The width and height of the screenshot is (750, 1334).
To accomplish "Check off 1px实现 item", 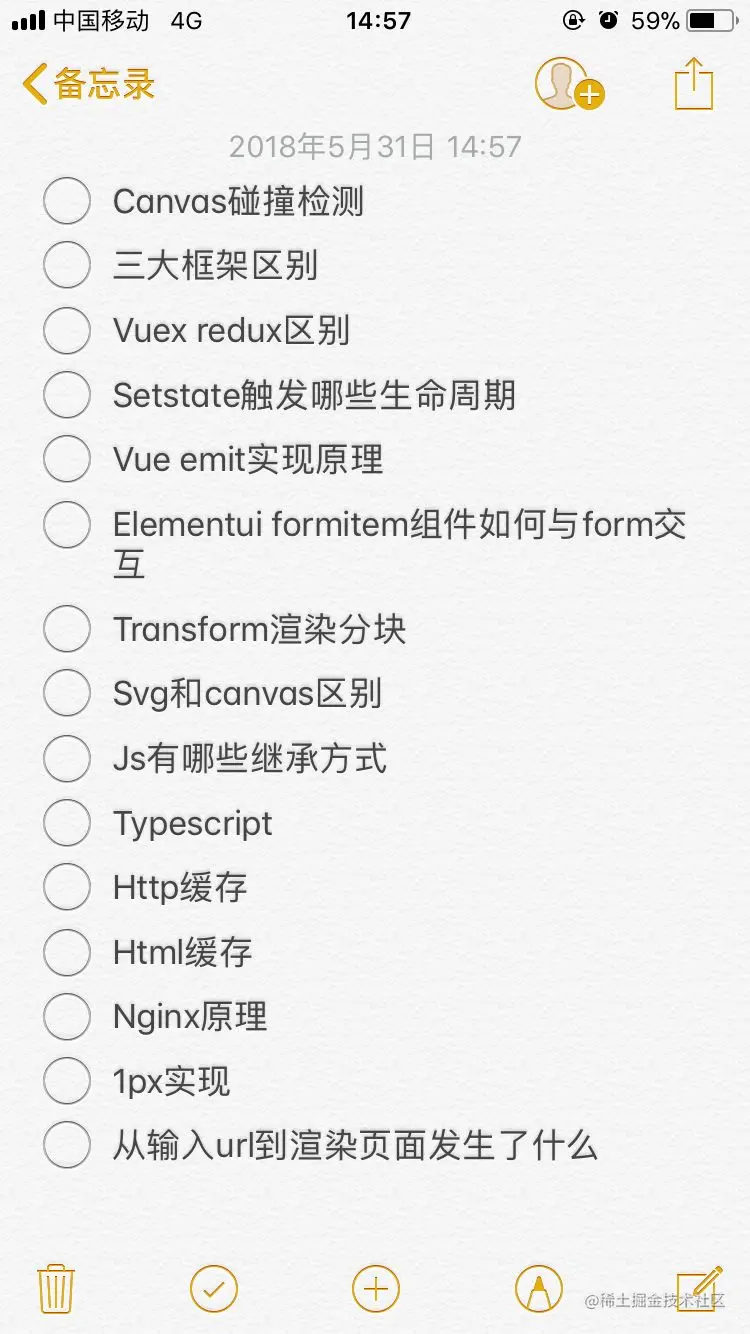I will [67, 1081].
